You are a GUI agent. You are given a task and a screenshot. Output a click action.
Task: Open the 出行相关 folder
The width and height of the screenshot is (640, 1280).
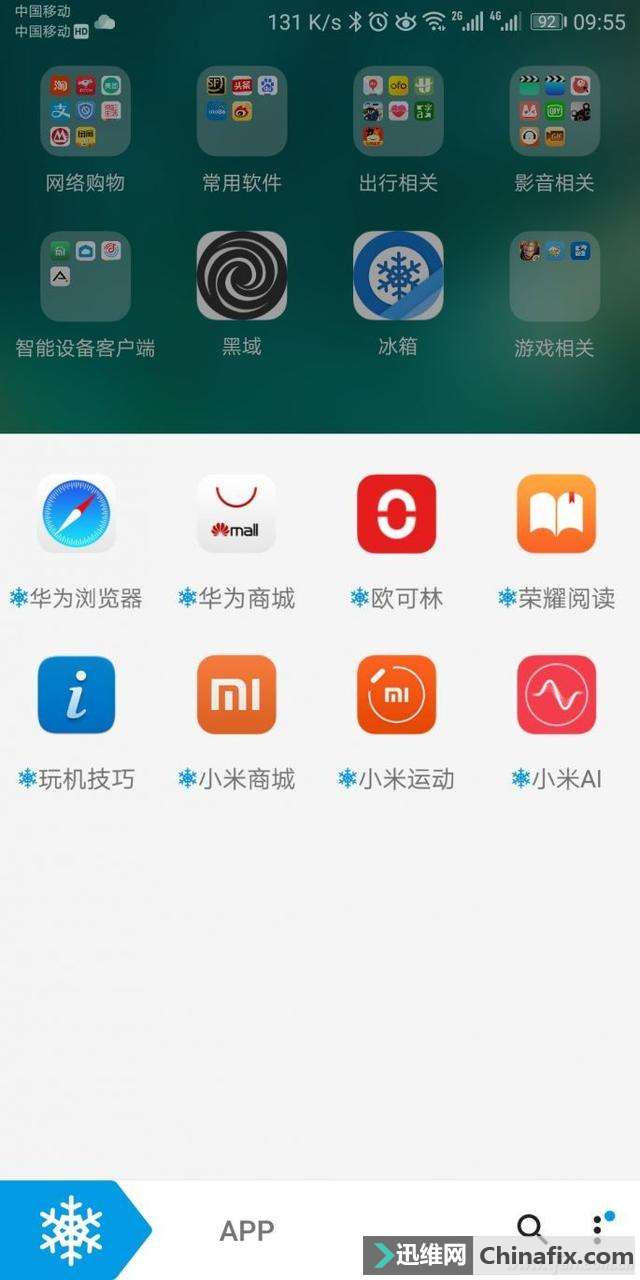click(x=398, y=111)
